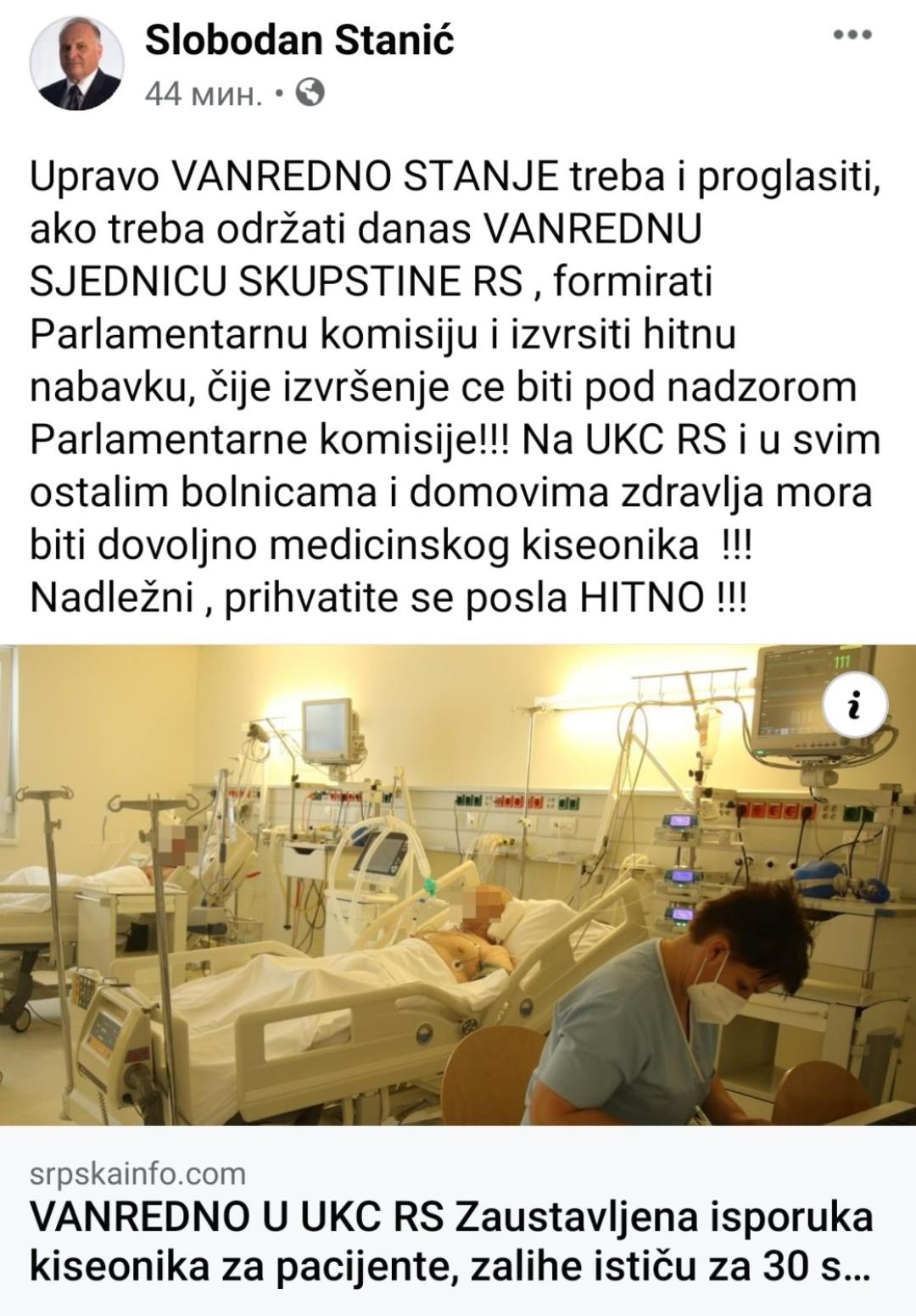Screen dimensions: 916x1316
Task: Open the VANREDNO U UKC RS article headline
Action: point(451,1242)
